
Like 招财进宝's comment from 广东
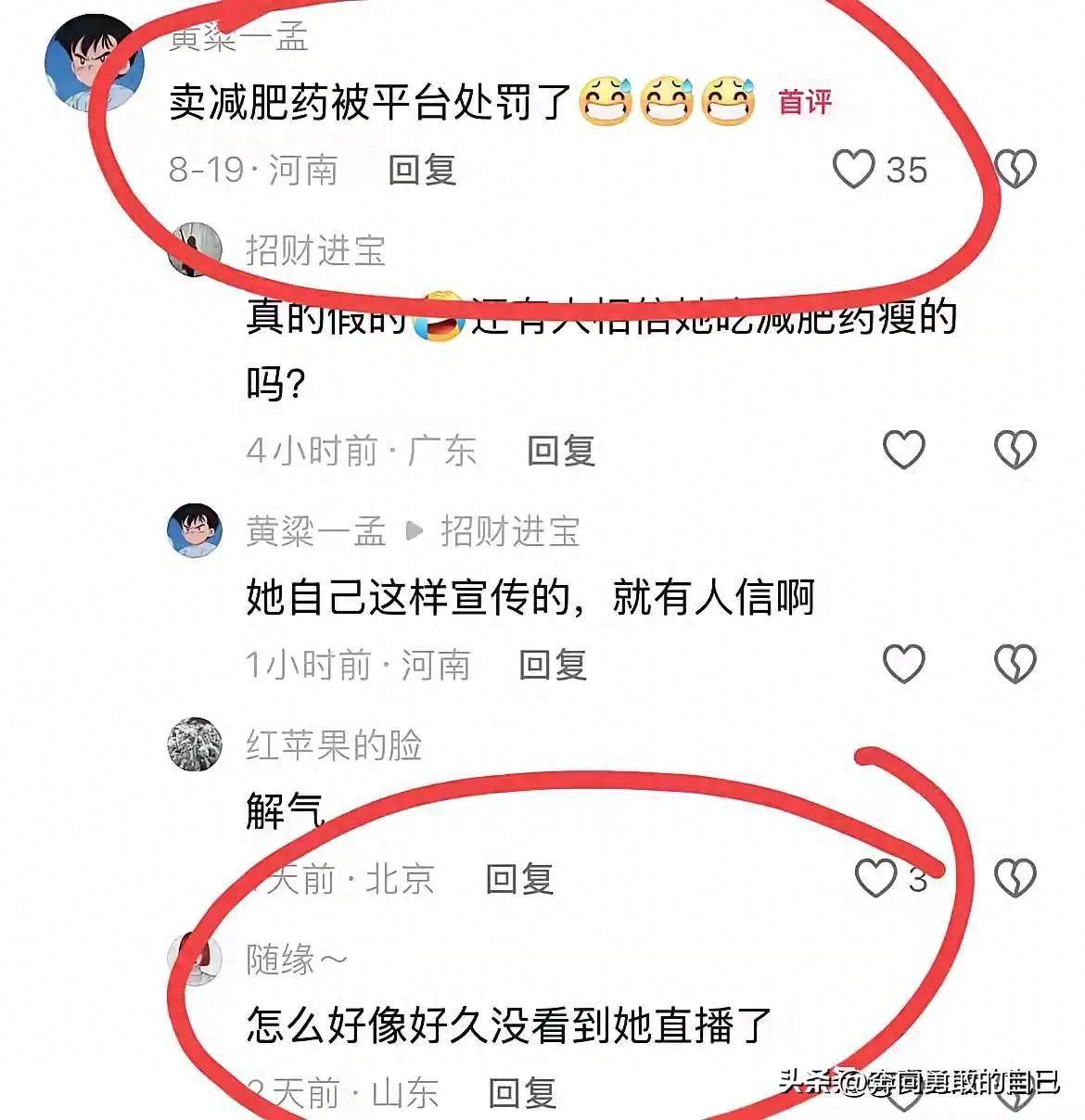[903, 451]
